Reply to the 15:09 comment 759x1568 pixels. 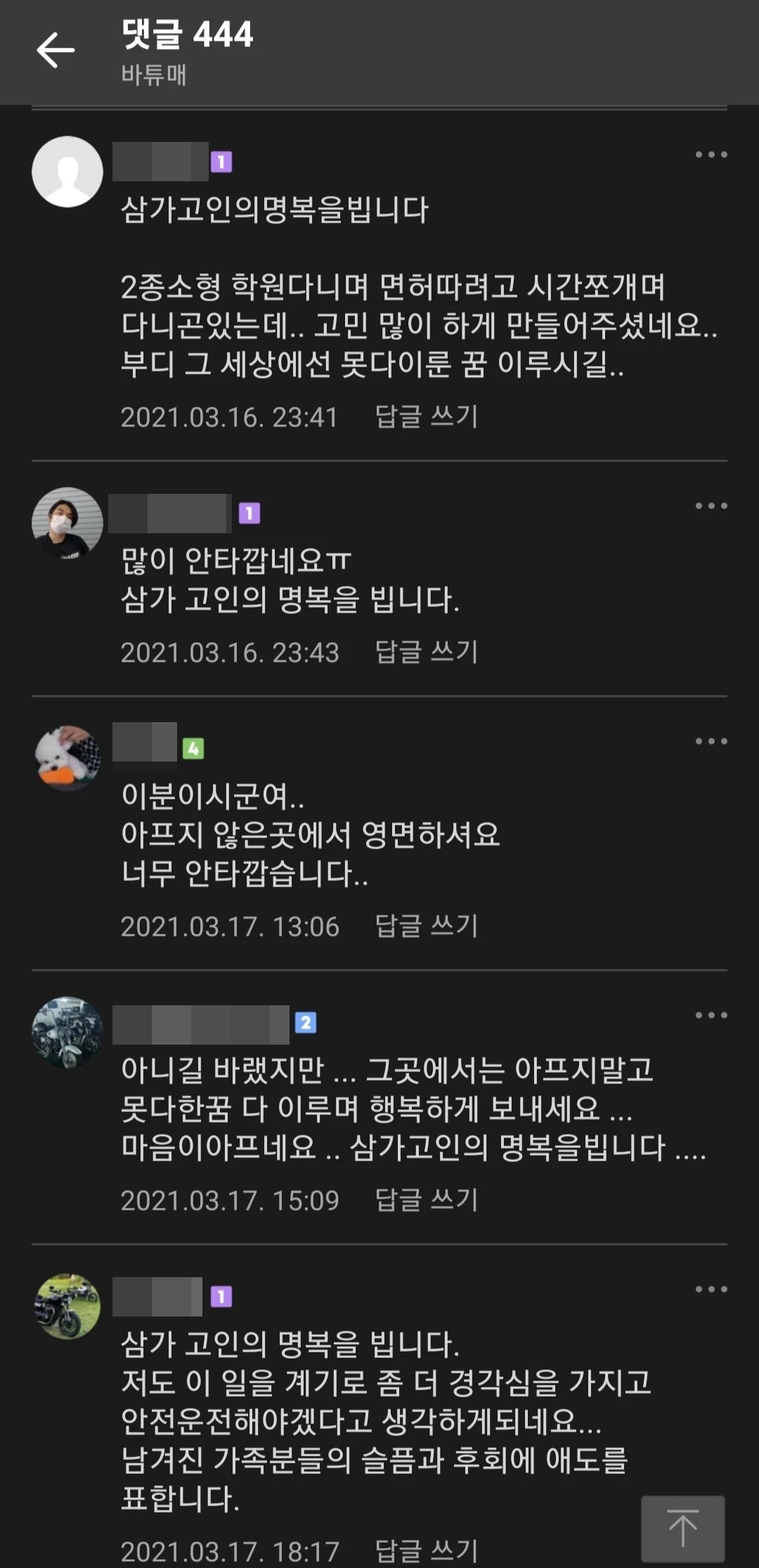426,1200
